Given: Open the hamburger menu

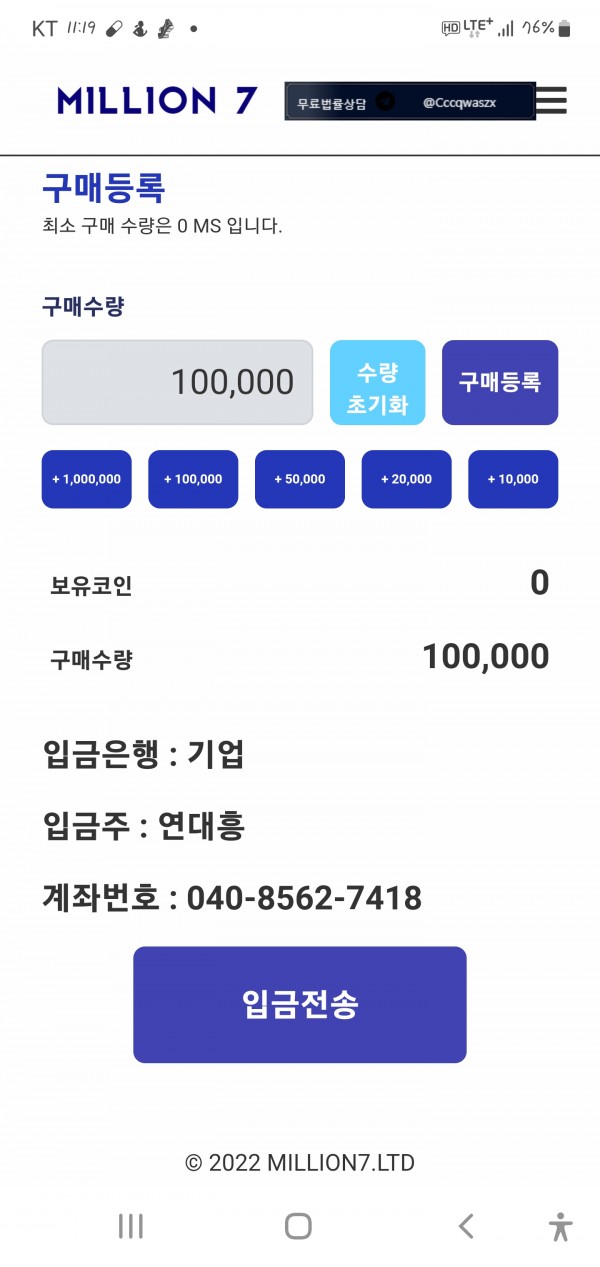Looking at the screenshot, I should coord(551,100).
